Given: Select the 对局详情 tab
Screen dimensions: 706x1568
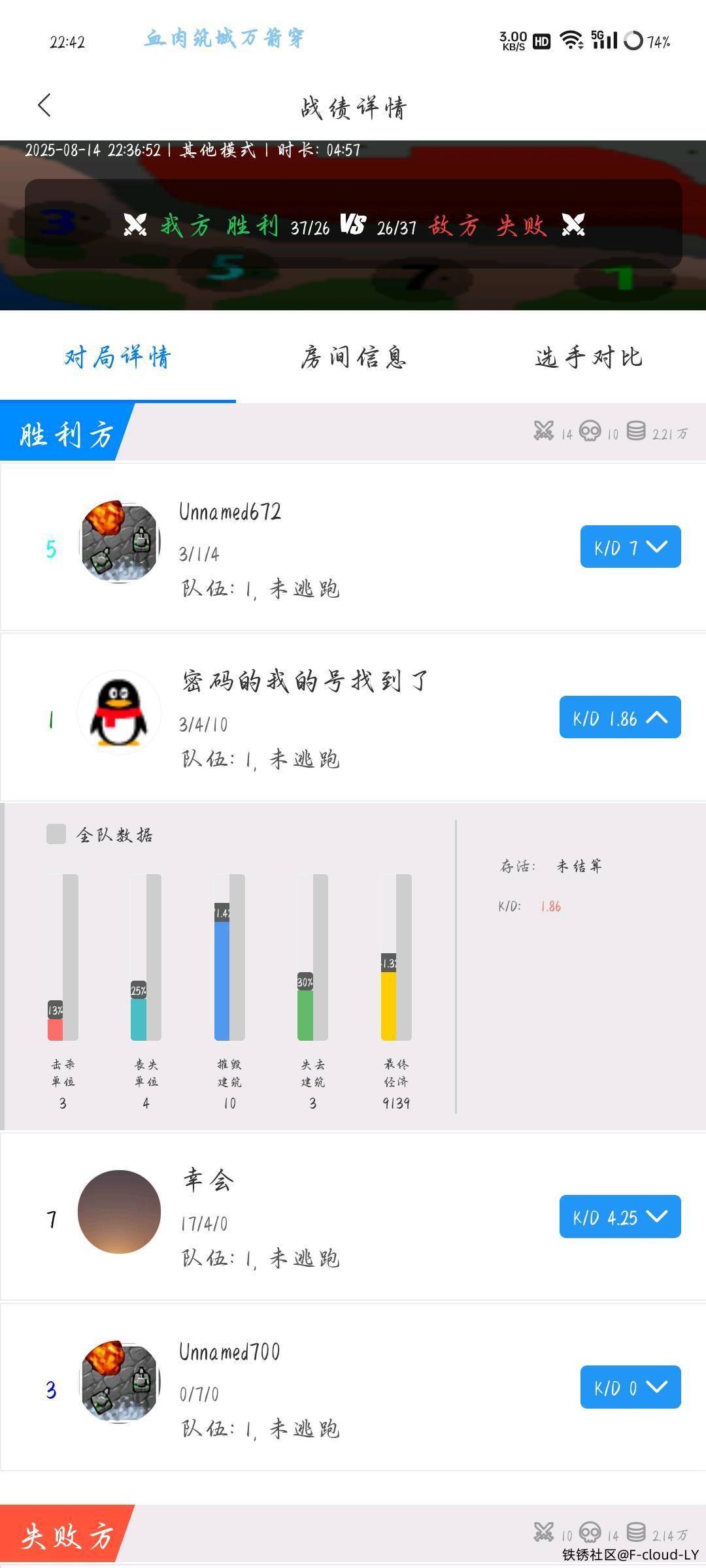Looking at the screenshot, I should point(118,357).
